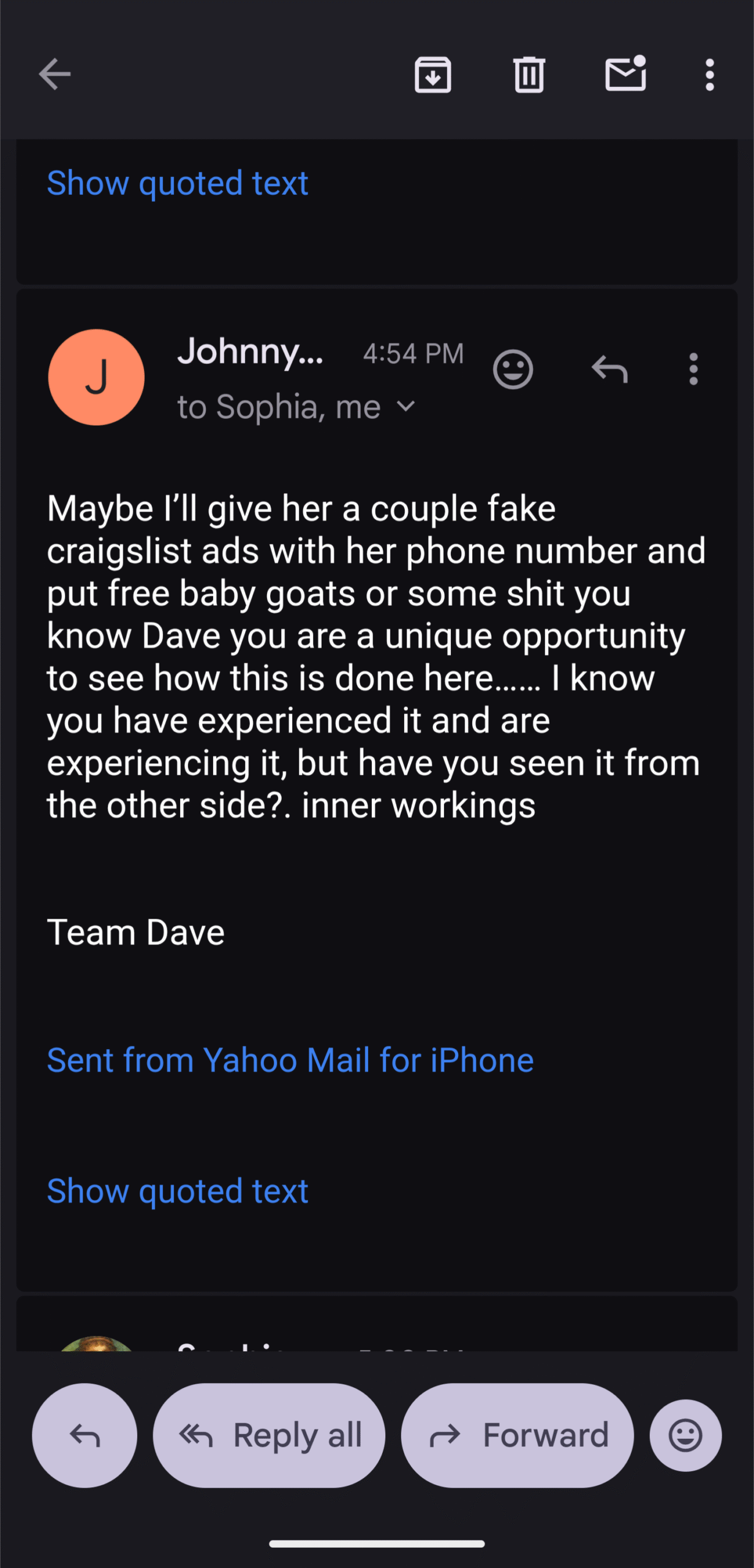Open the top bar overflow menu

coord(709,75)
